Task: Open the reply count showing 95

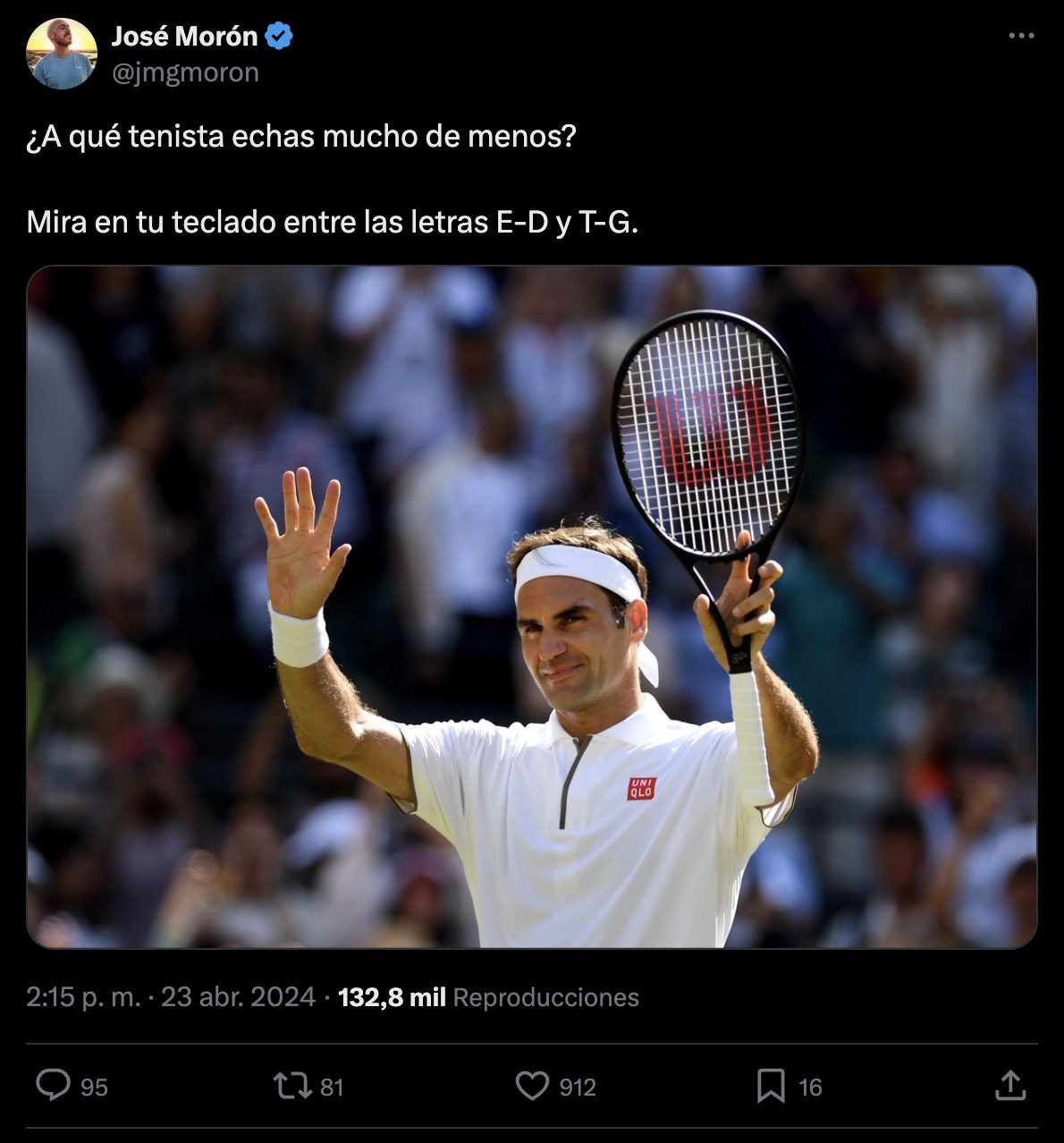Action: point(93,1088)
